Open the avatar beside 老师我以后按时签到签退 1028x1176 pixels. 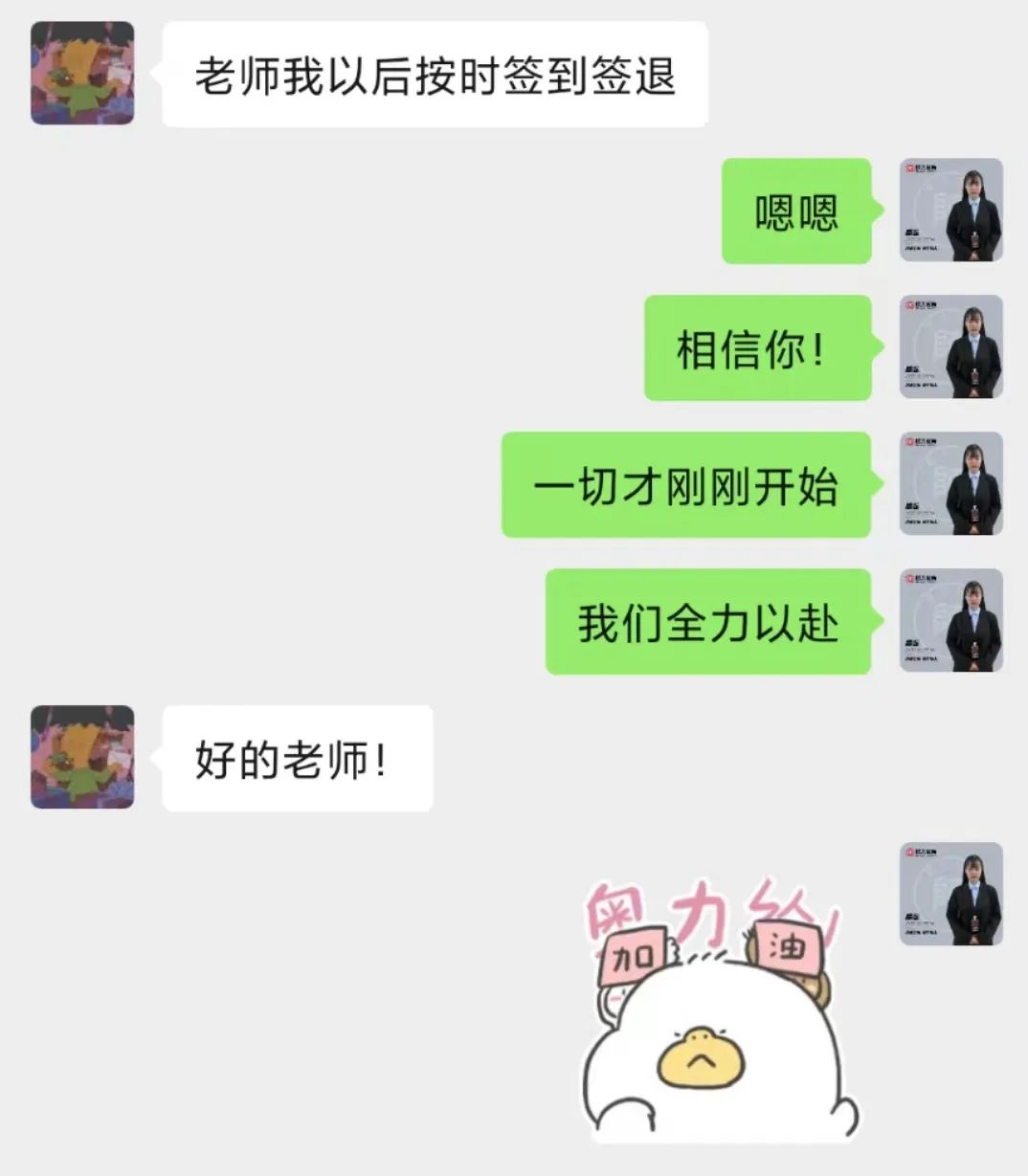82,74
